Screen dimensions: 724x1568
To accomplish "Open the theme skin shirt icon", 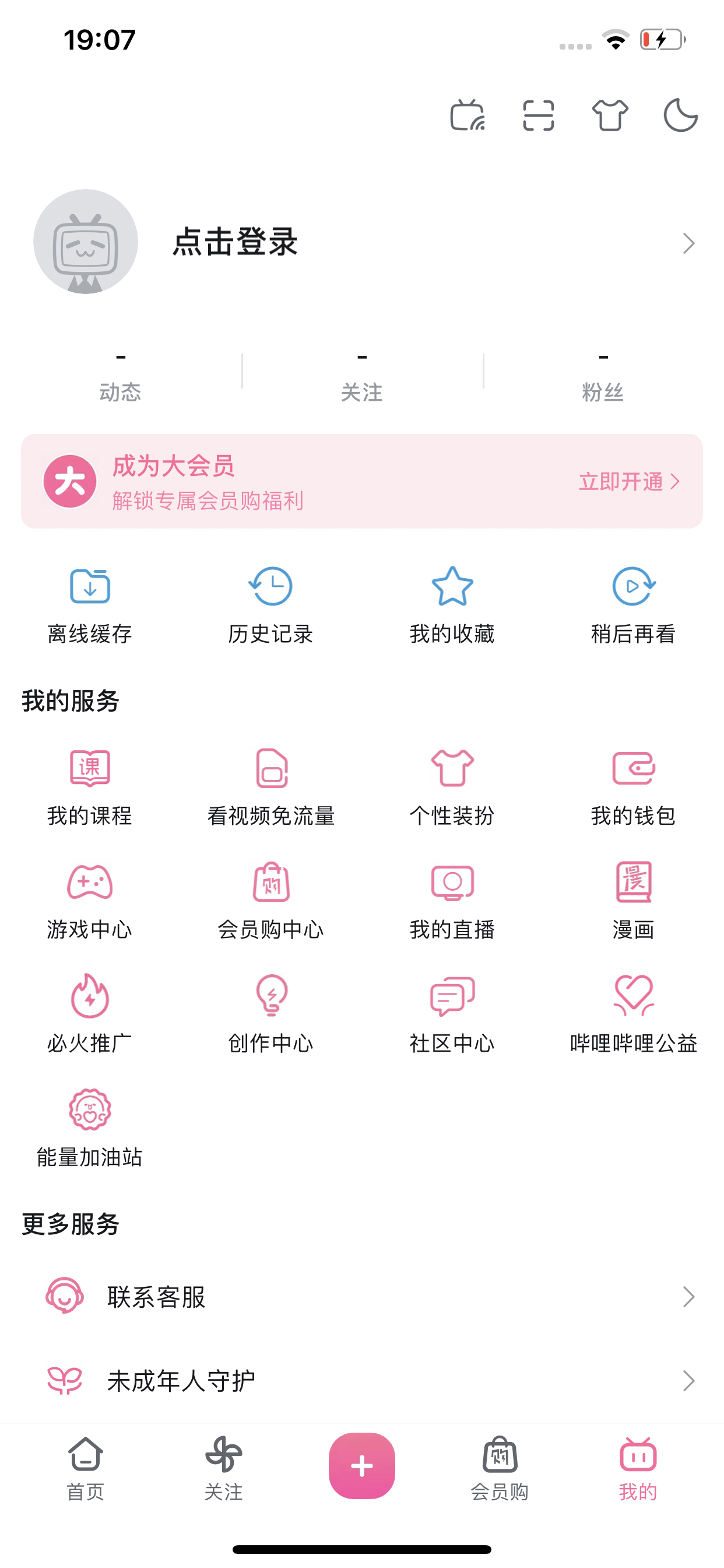I will [610, 115].
